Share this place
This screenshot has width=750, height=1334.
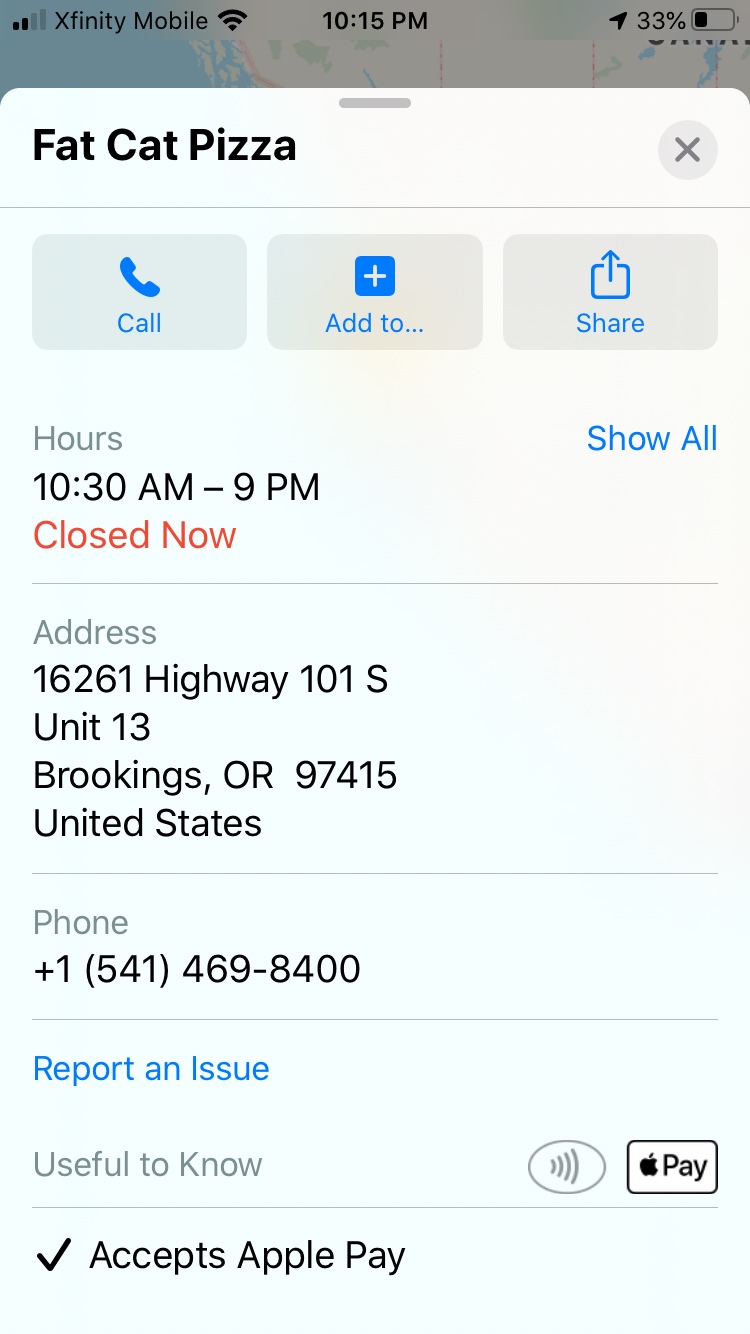(x=610, y=292)
